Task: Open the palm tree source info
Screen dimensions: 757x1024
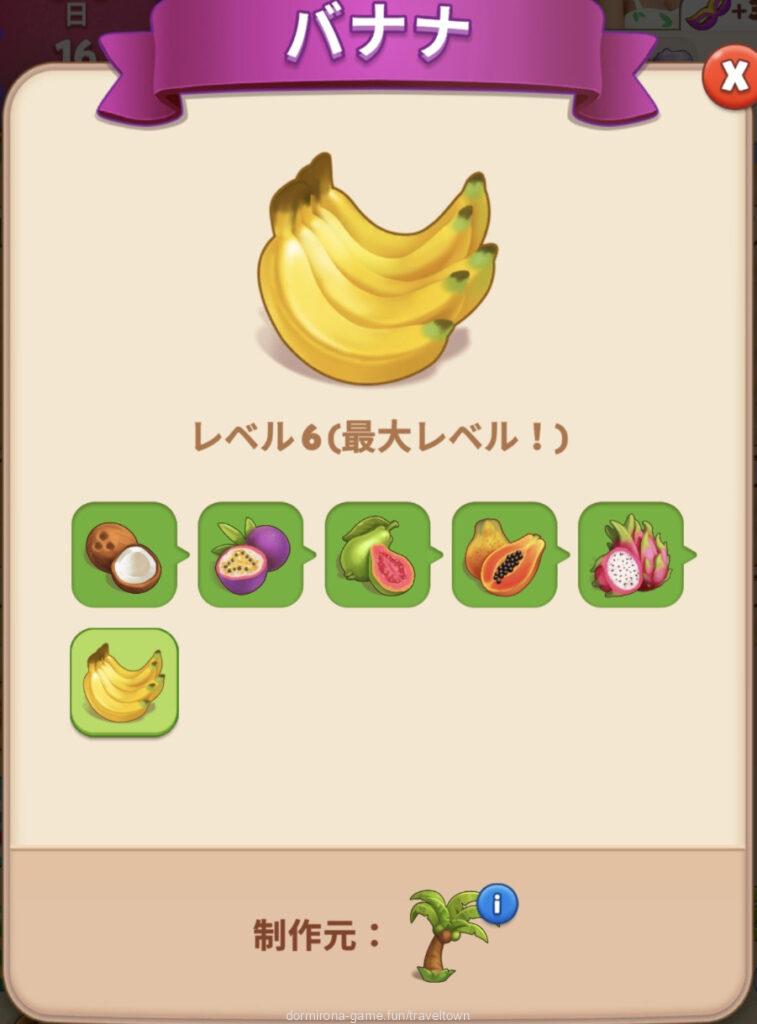Action: point(497,904)
